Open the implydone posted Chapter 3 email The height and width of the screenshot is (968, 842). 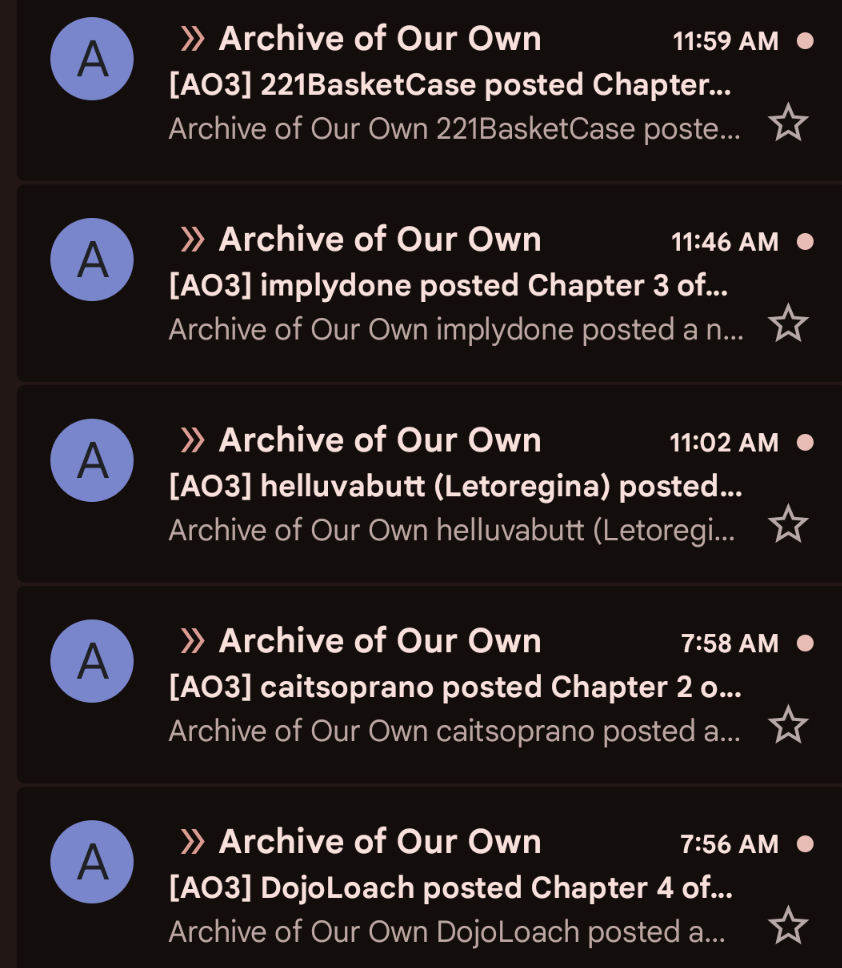(x=448, y=287)
